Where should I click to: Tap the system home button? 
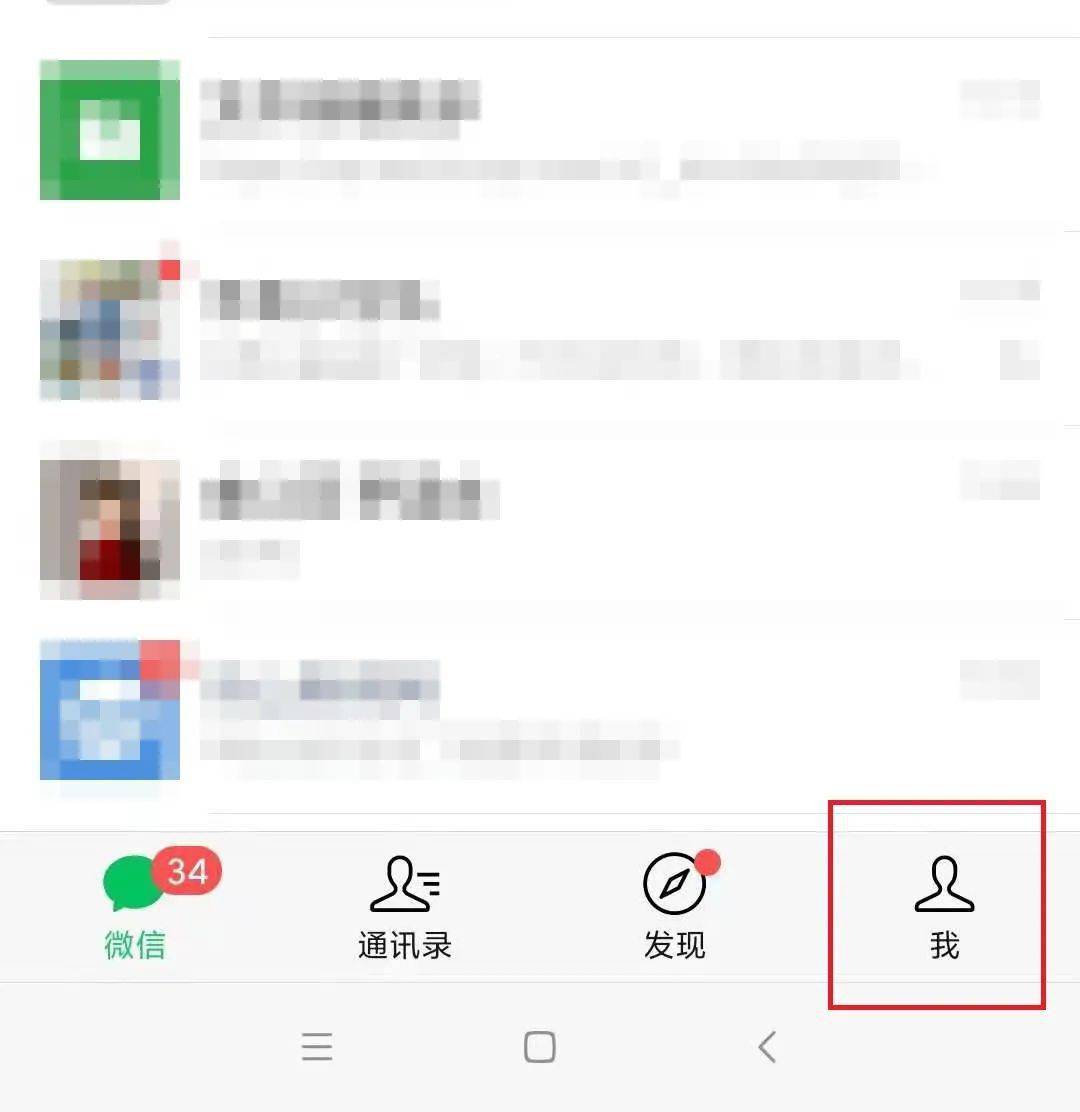[x=540, y=1047]
